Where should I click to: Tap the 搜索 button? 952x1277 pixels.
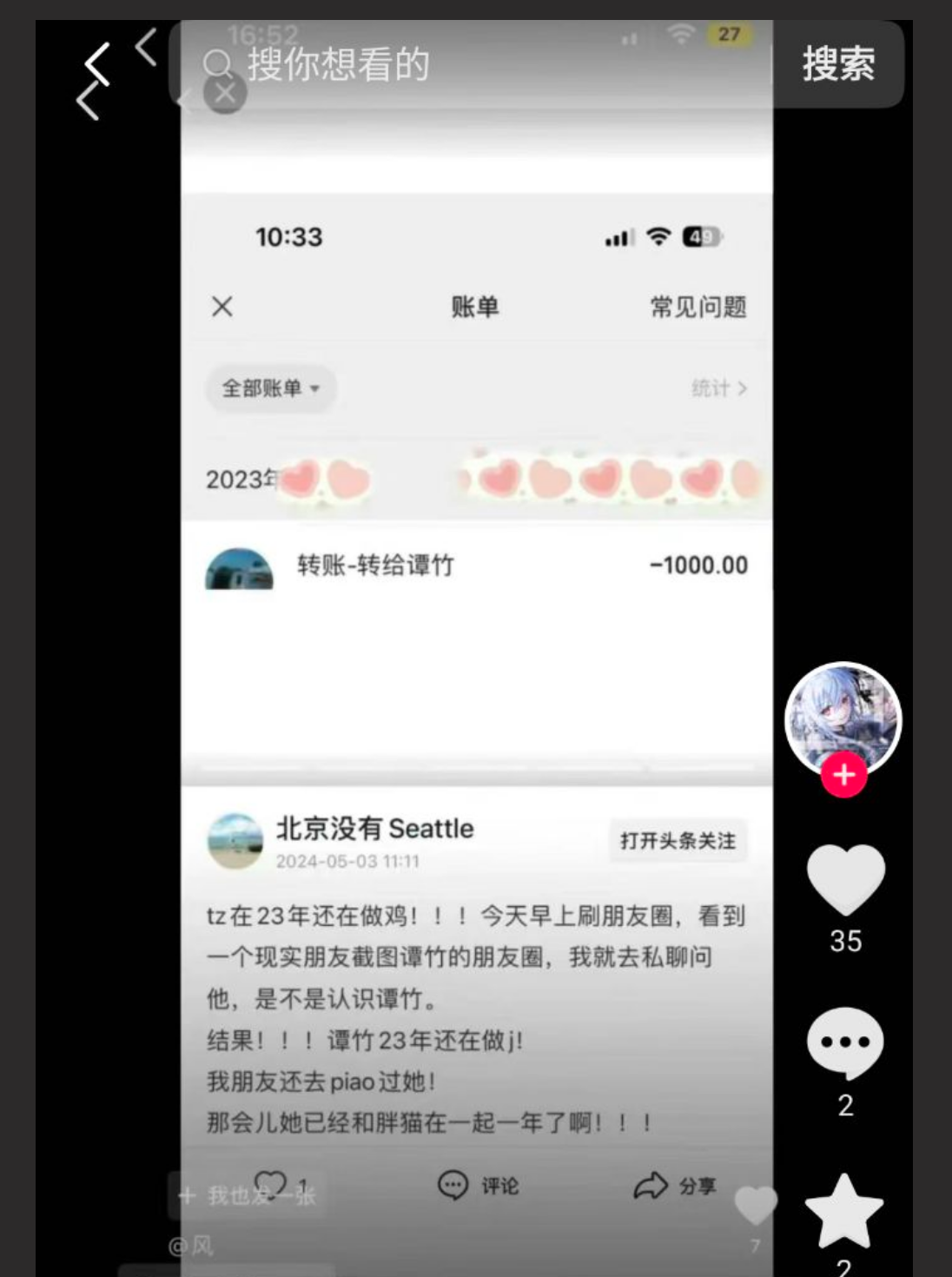click(838, 64)
